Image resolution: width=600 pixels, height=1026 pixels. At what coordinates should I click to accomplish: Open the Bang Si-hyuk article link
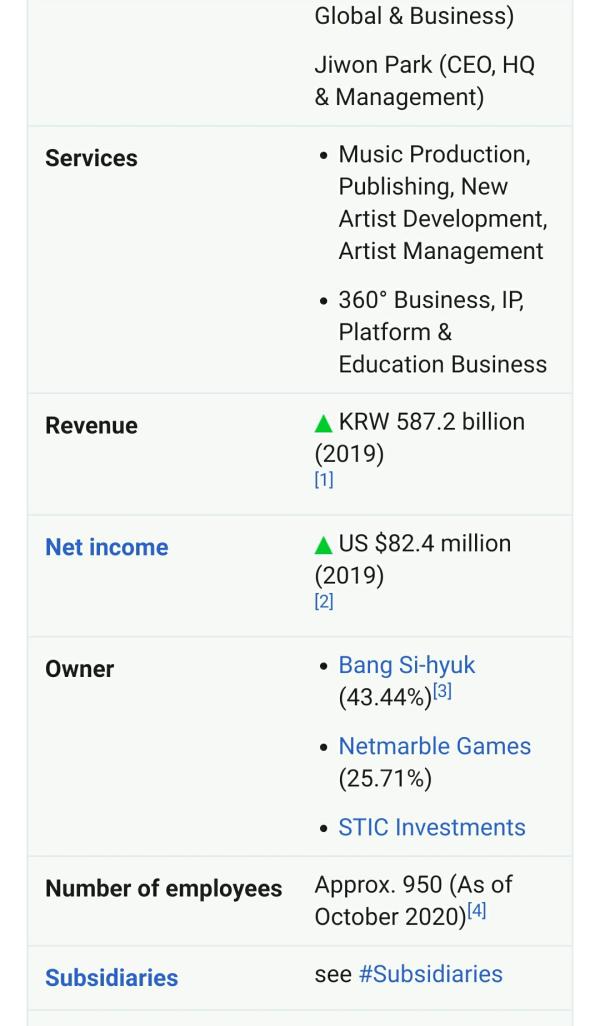(406, 665)
